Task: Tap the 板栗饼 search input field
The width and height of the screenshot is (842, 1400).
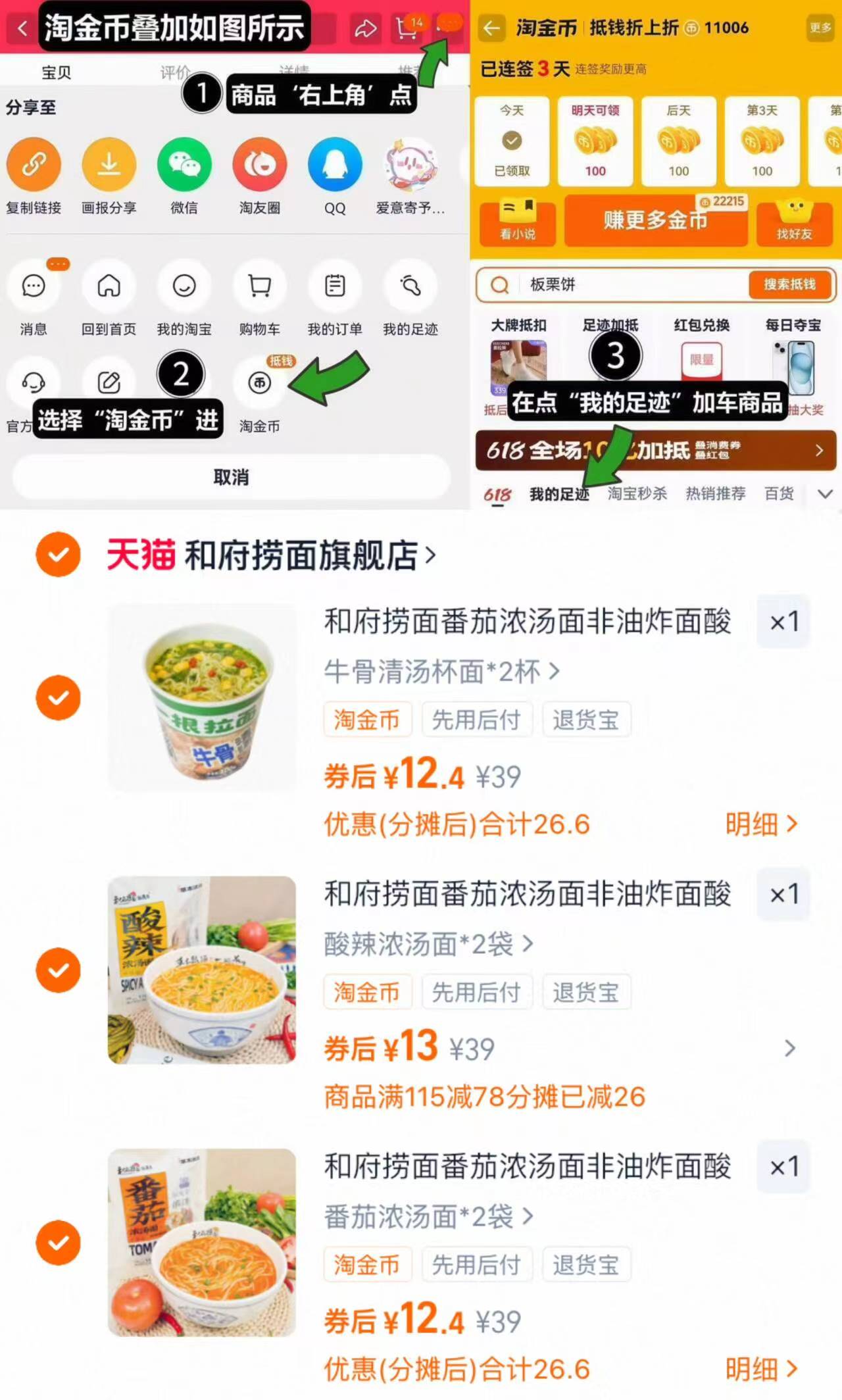Action: tap(625, 285)
